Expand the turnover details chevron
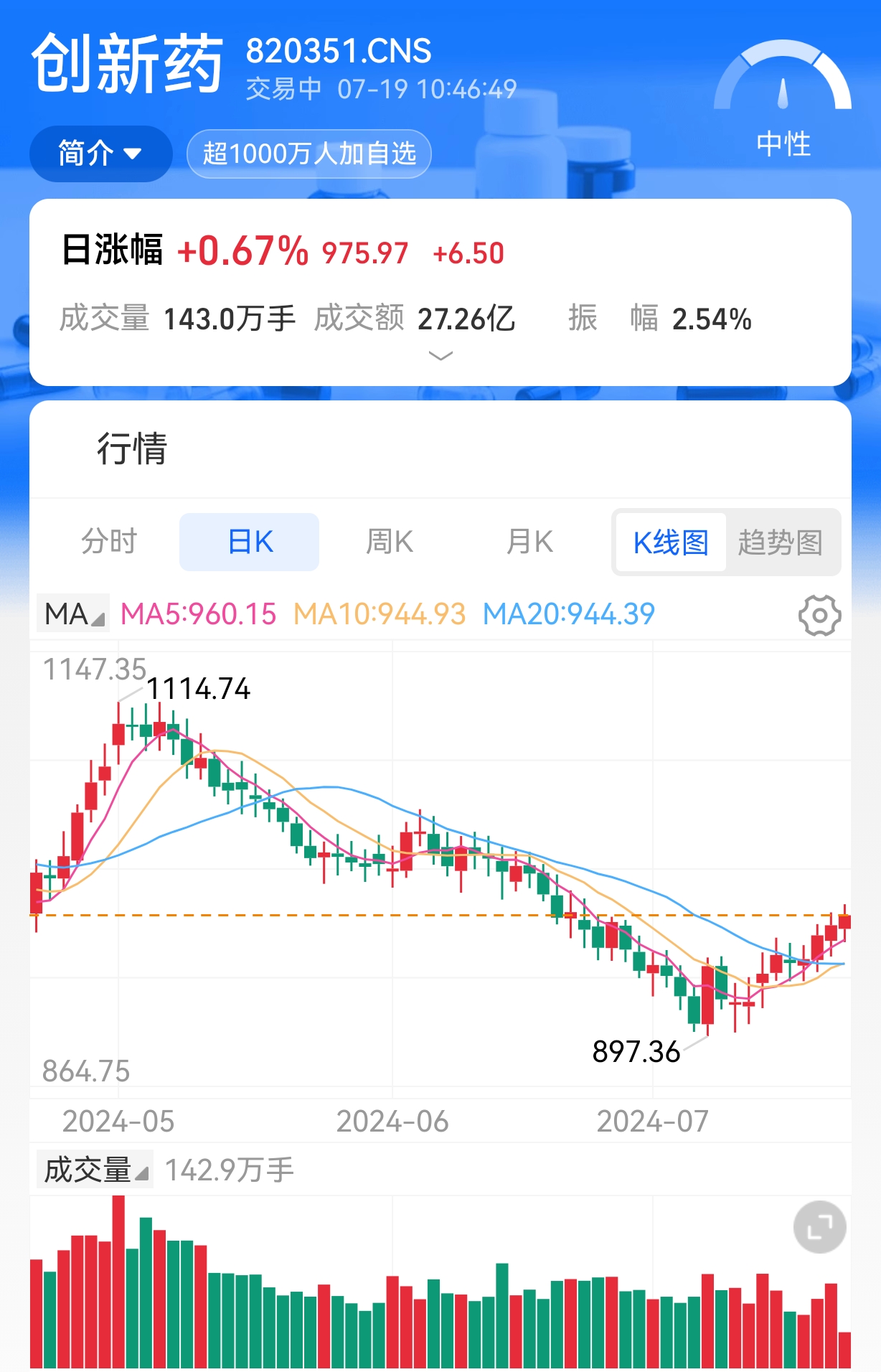Image resolution: width=881 pixels, height=1372 pixels. tap(440, 355)
